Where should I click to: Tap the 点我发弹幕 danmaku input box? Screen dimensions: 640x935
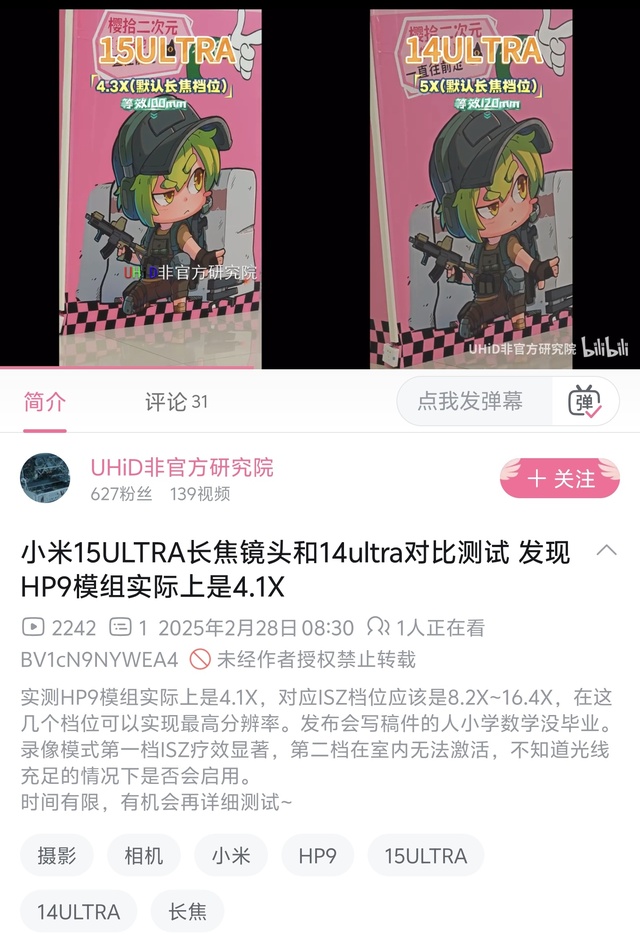click(x=470, y=402)
